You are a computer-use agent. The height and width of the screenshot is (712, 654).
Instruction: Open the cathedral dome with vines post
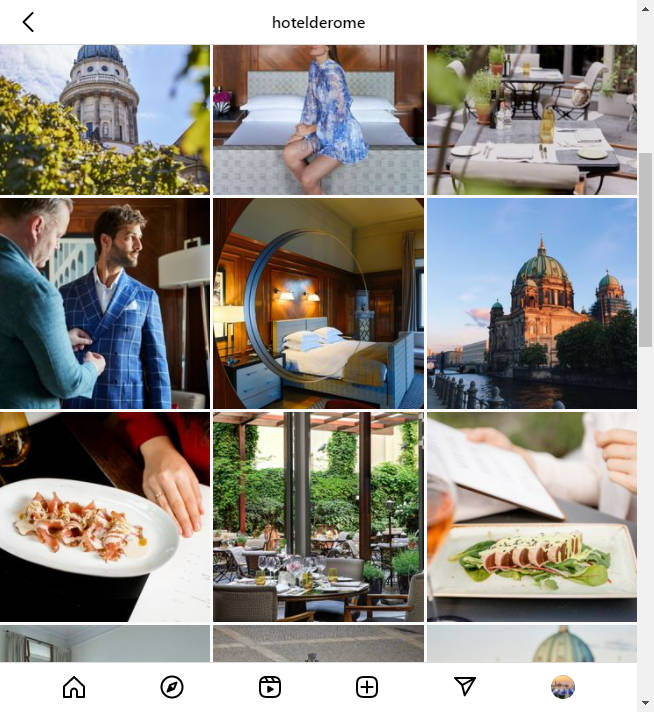[x=105, y=119]
